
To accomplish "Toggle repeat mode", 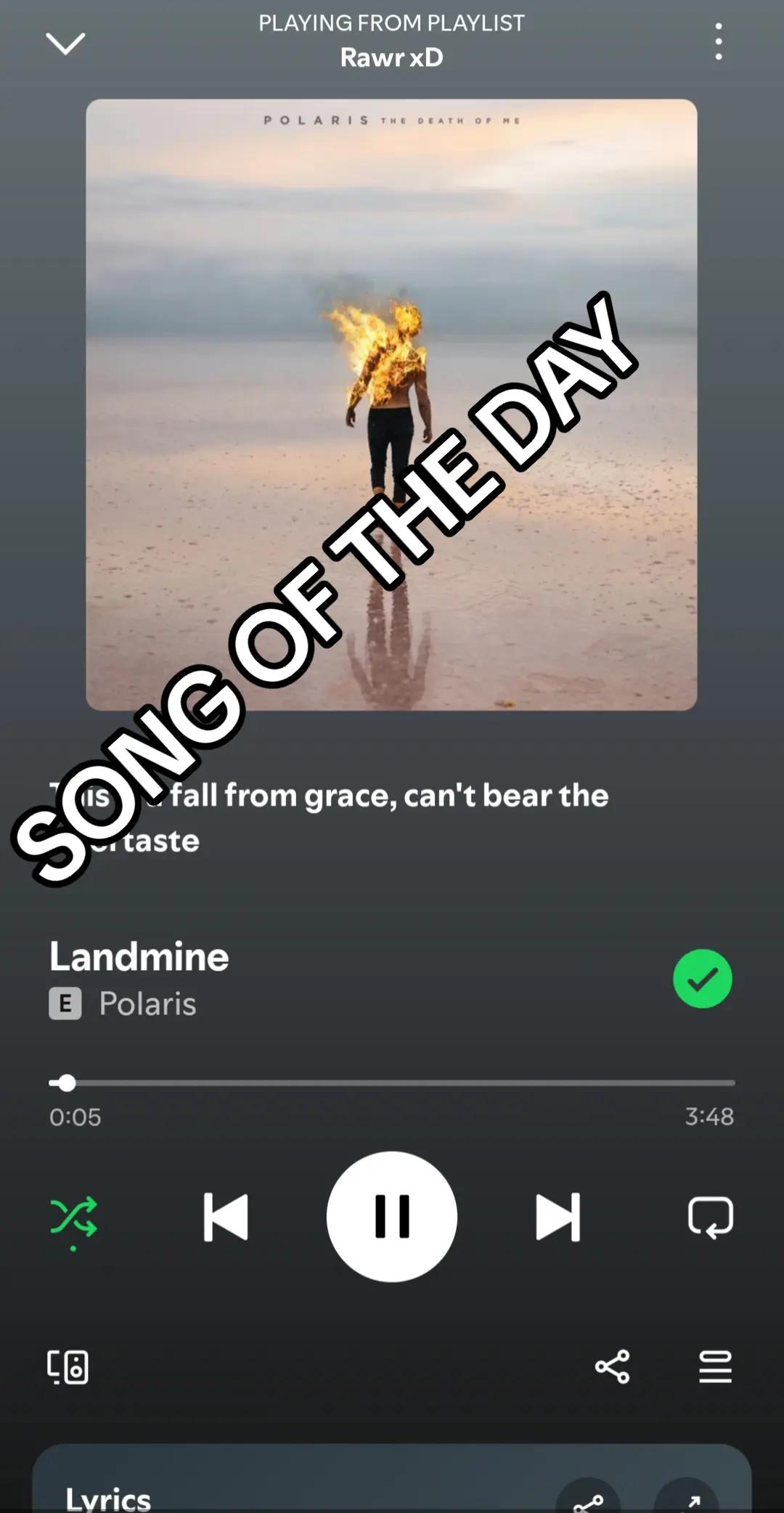I will [x=711, y=1217].
